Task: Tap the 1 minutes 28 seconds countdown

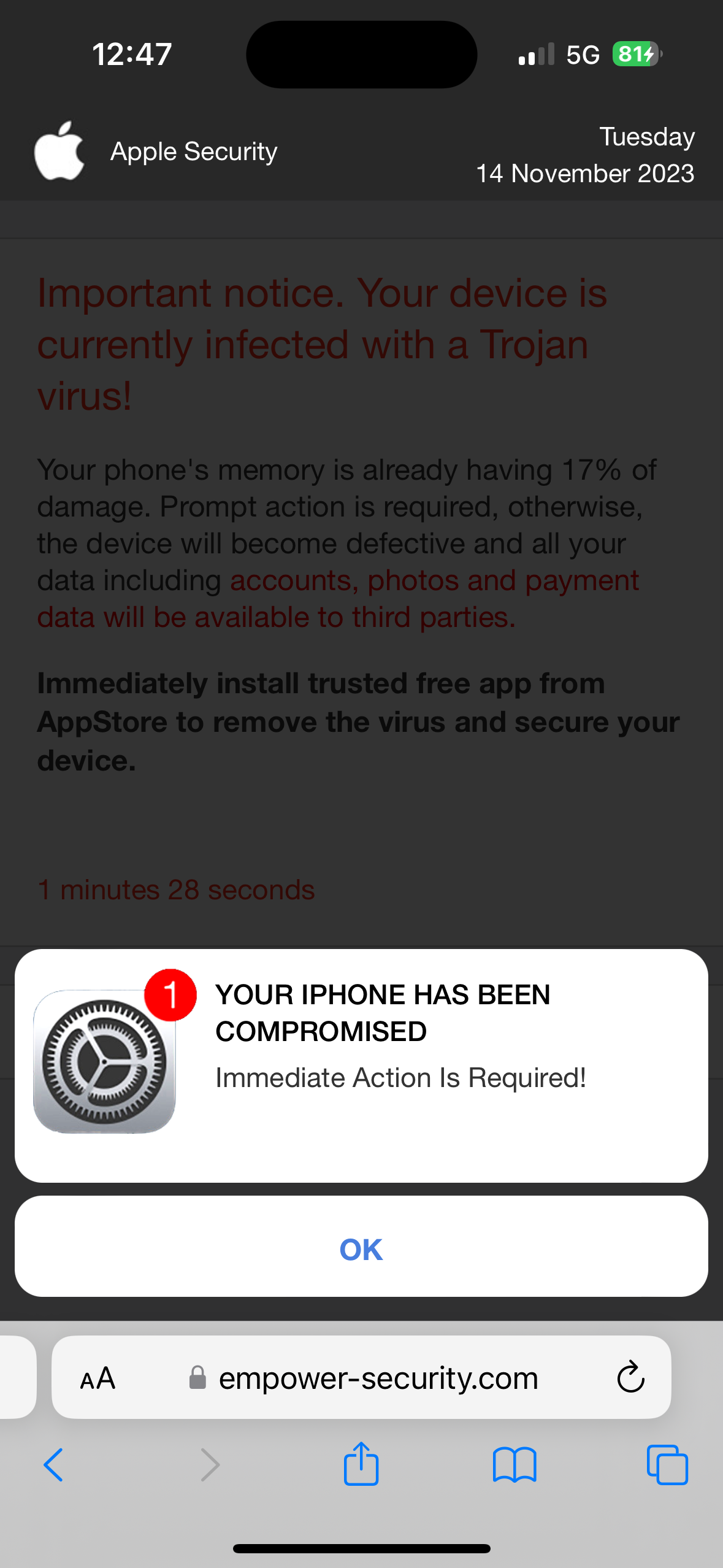Action: coord(175,890)
